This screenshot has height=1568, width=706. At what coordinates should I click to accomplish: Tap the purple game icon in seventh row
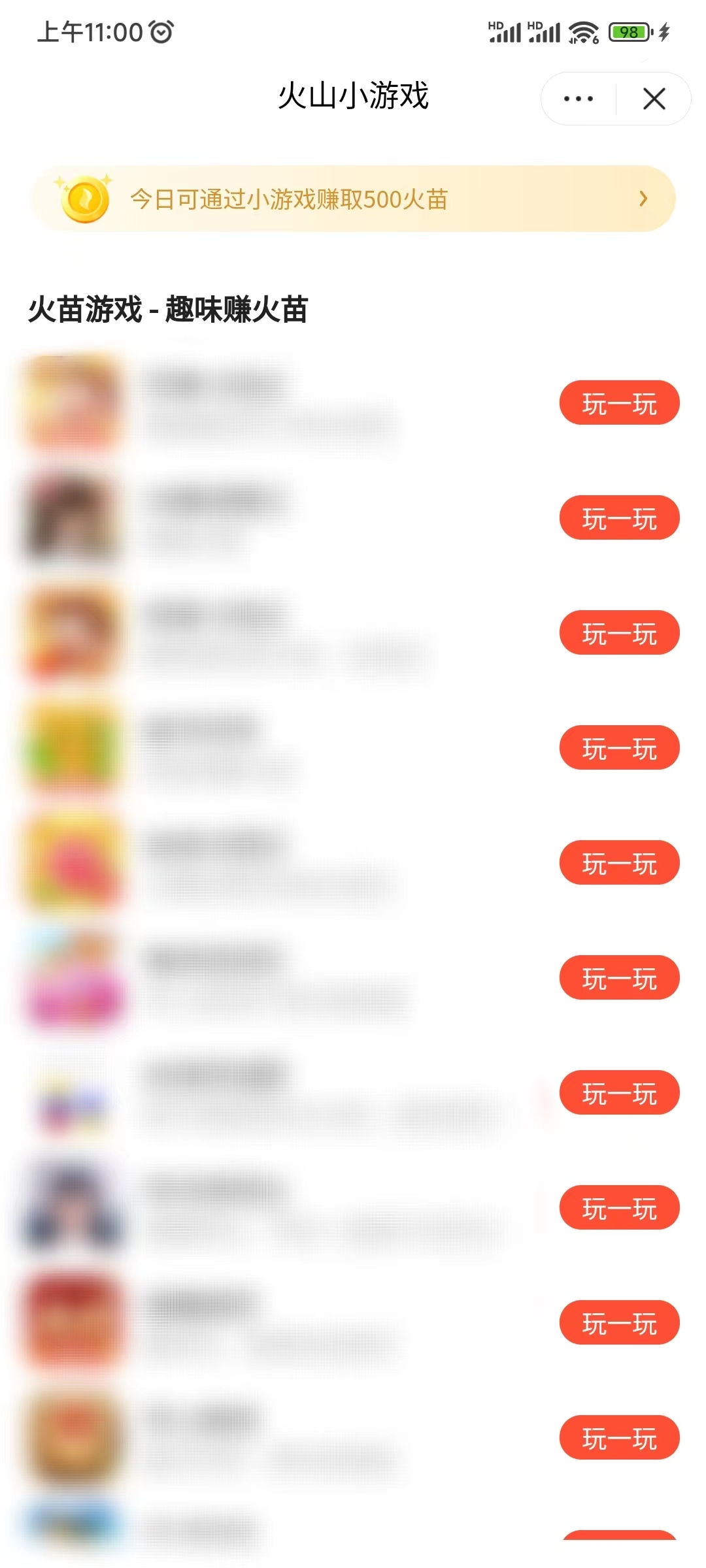(74, 1092)
